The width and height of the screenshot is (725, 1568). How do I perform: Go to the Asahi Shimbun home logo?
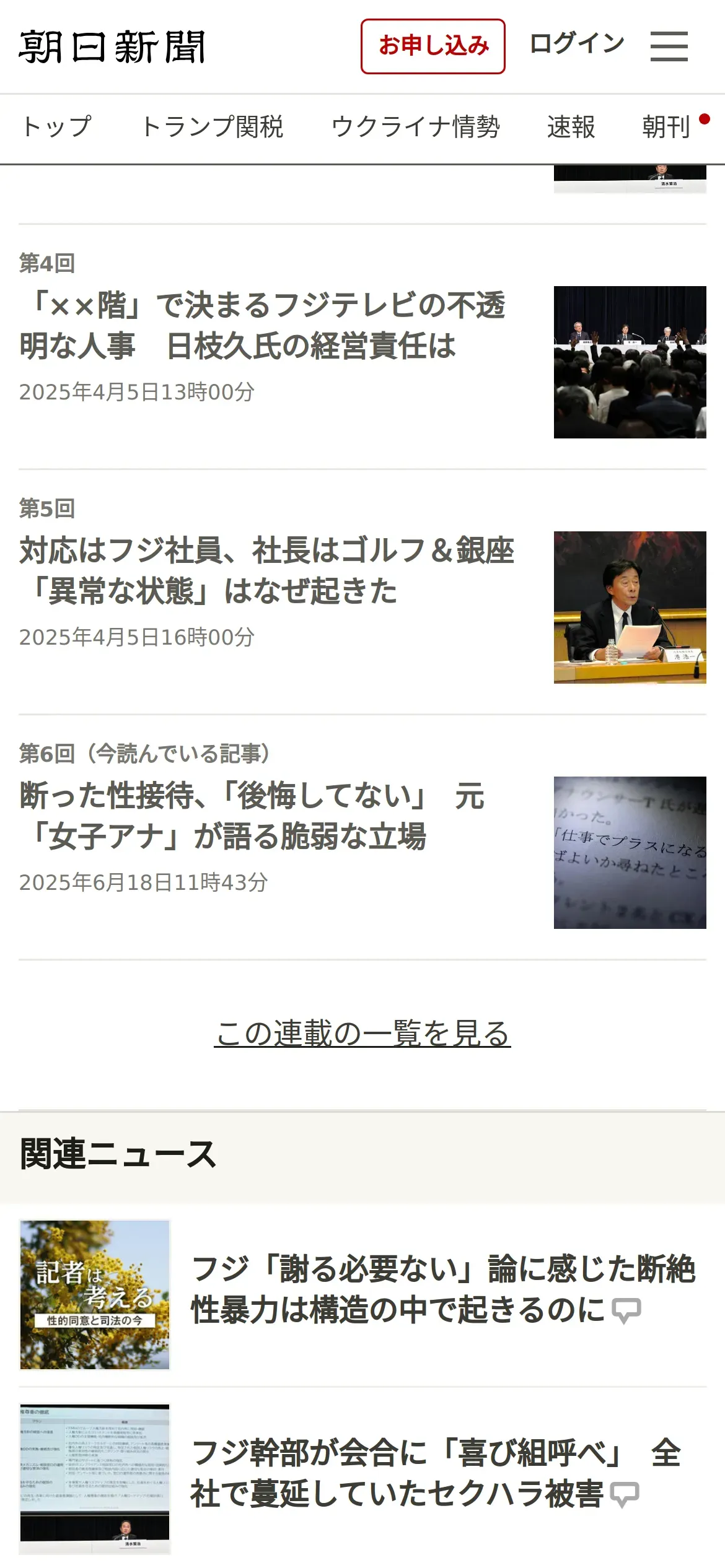point(112,47)
